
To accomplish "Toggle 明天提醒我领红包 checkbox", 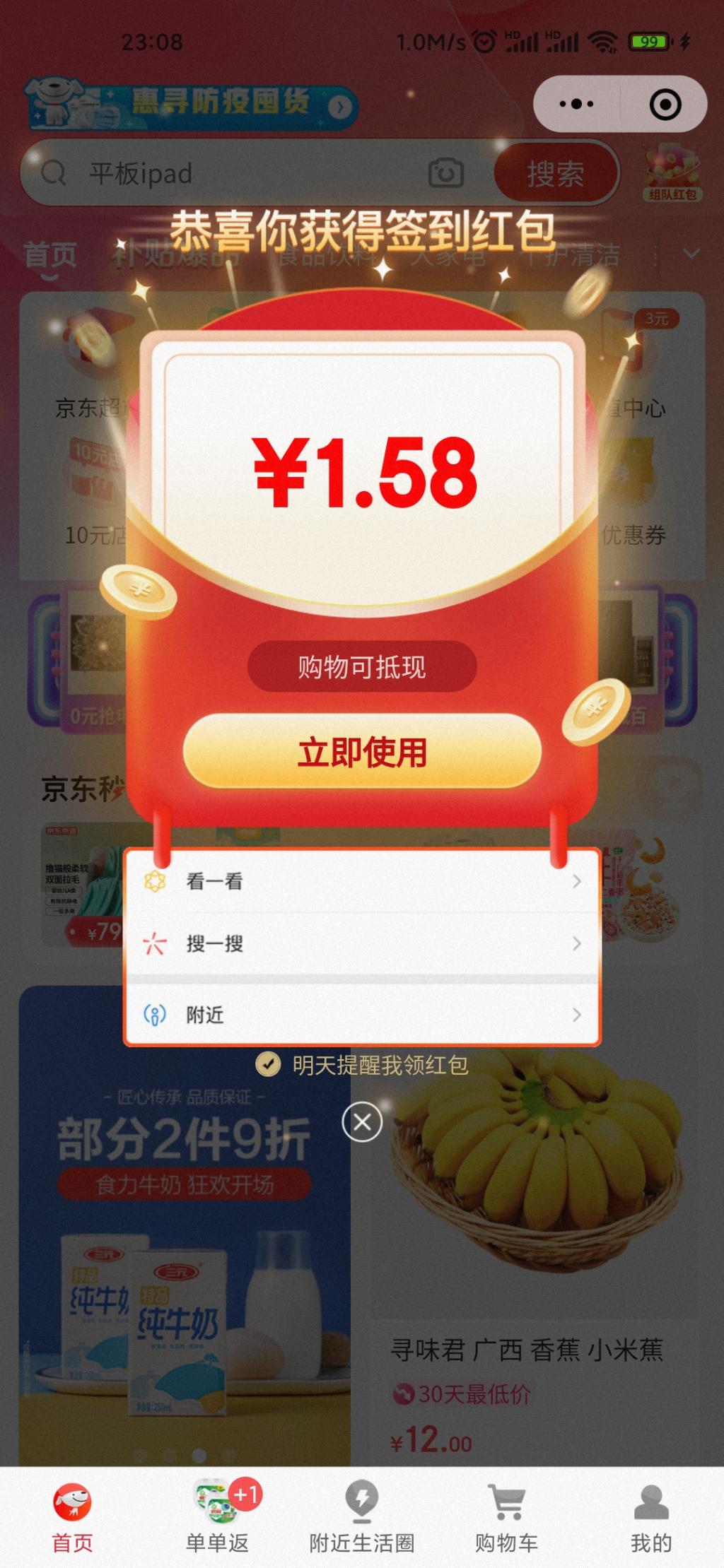I will coord(268,1063).
